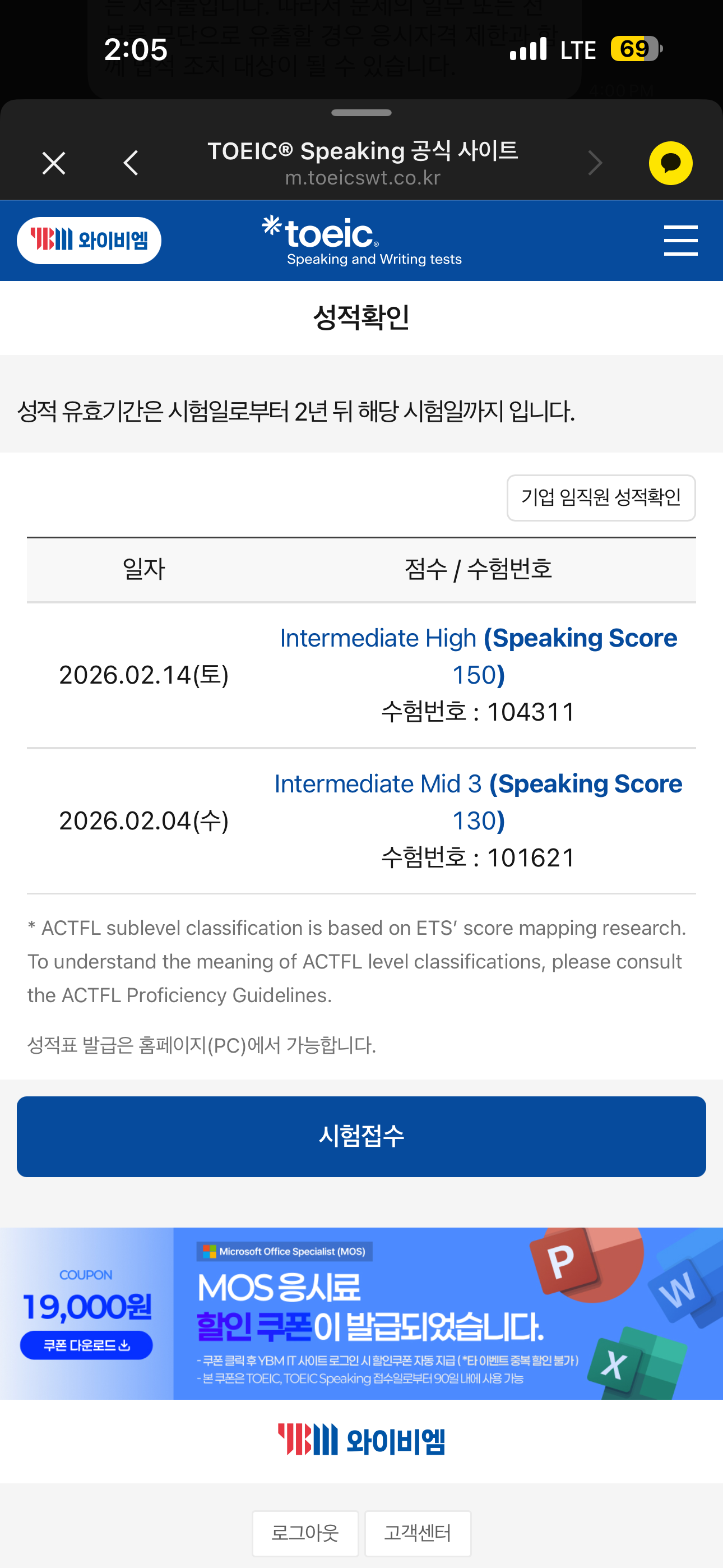Tap the yellow chat bubble icon
Screen dimensions: 723x1568
tap(671, 163)
